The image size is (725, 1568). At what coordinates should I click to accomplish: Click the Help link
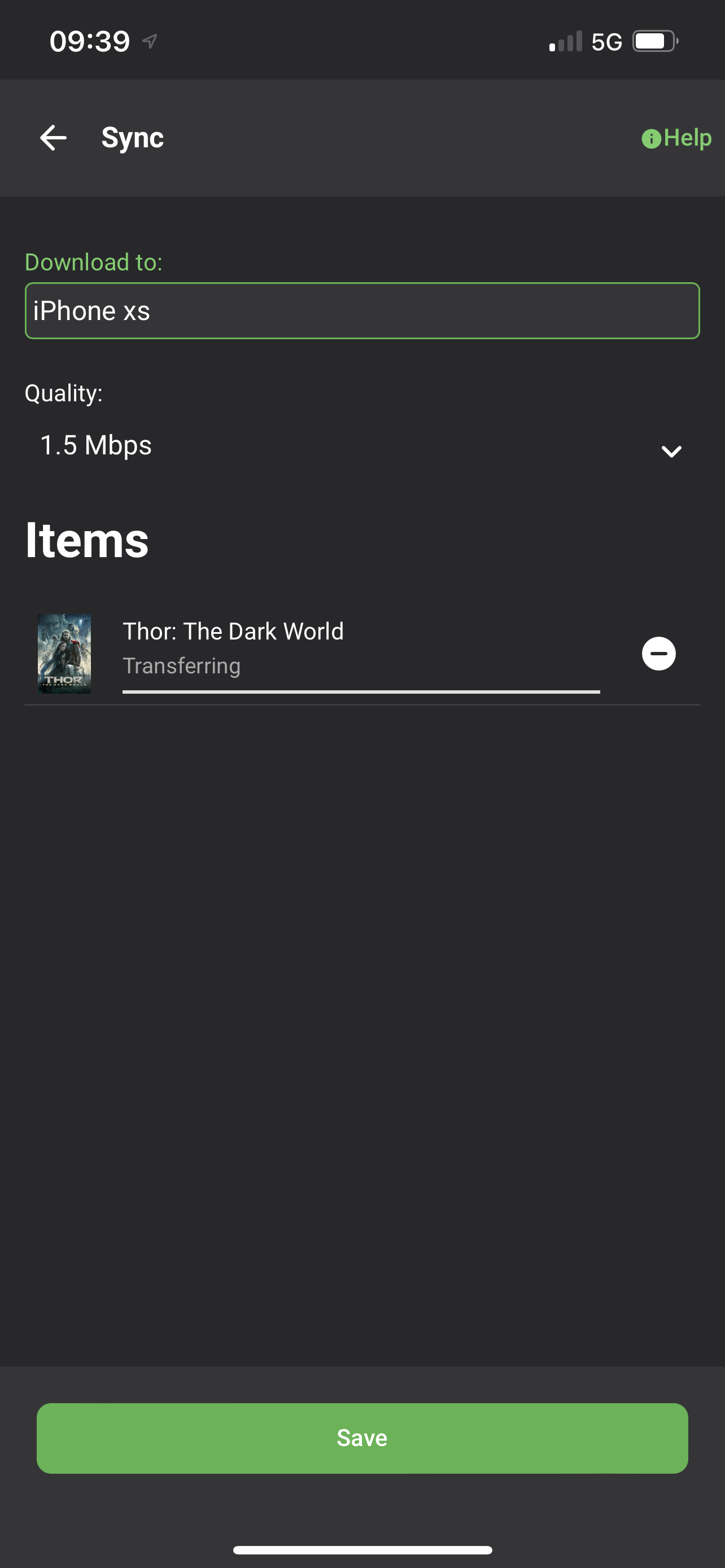[x=687, y=138]
